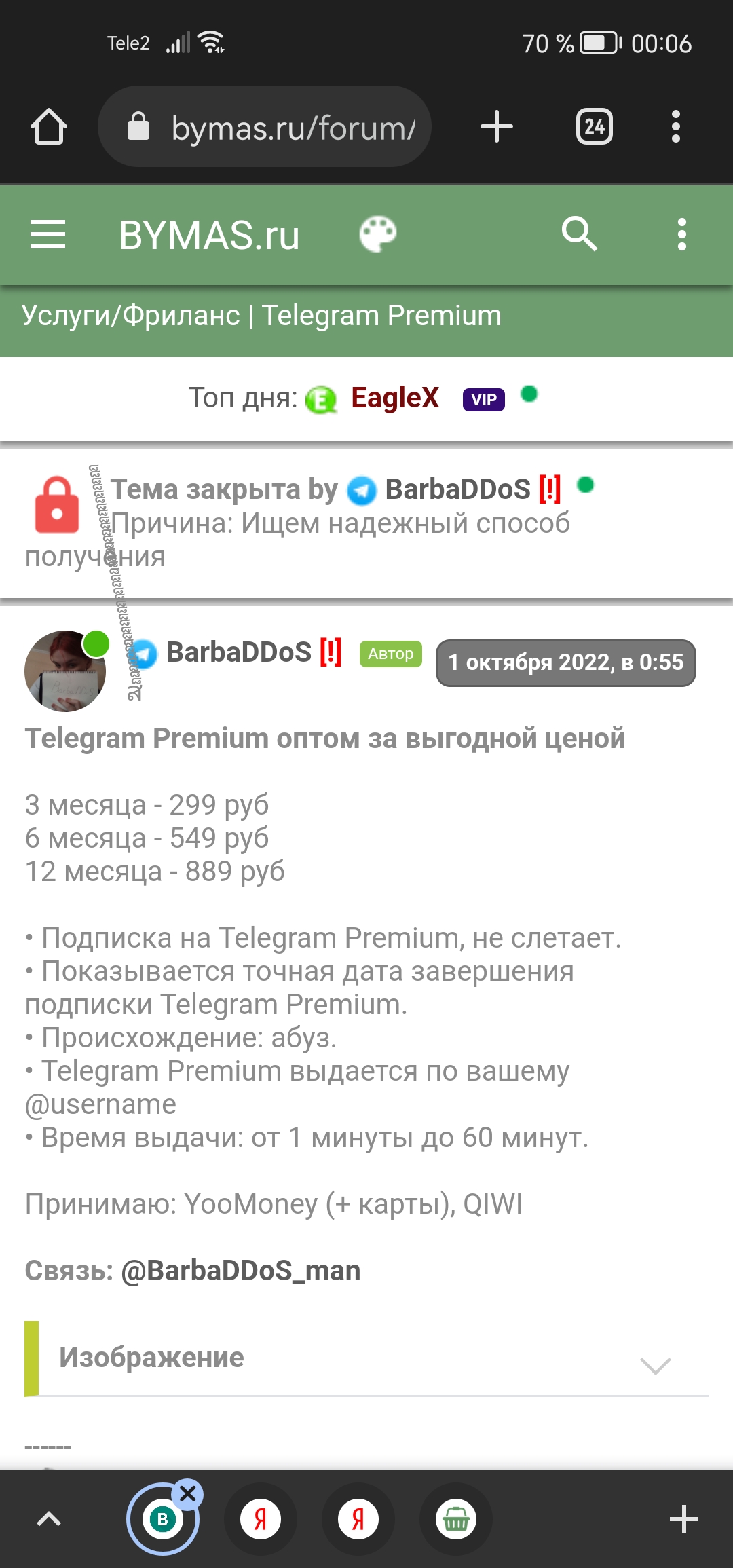
Task: Open a new browser tab
Action: 496,127
